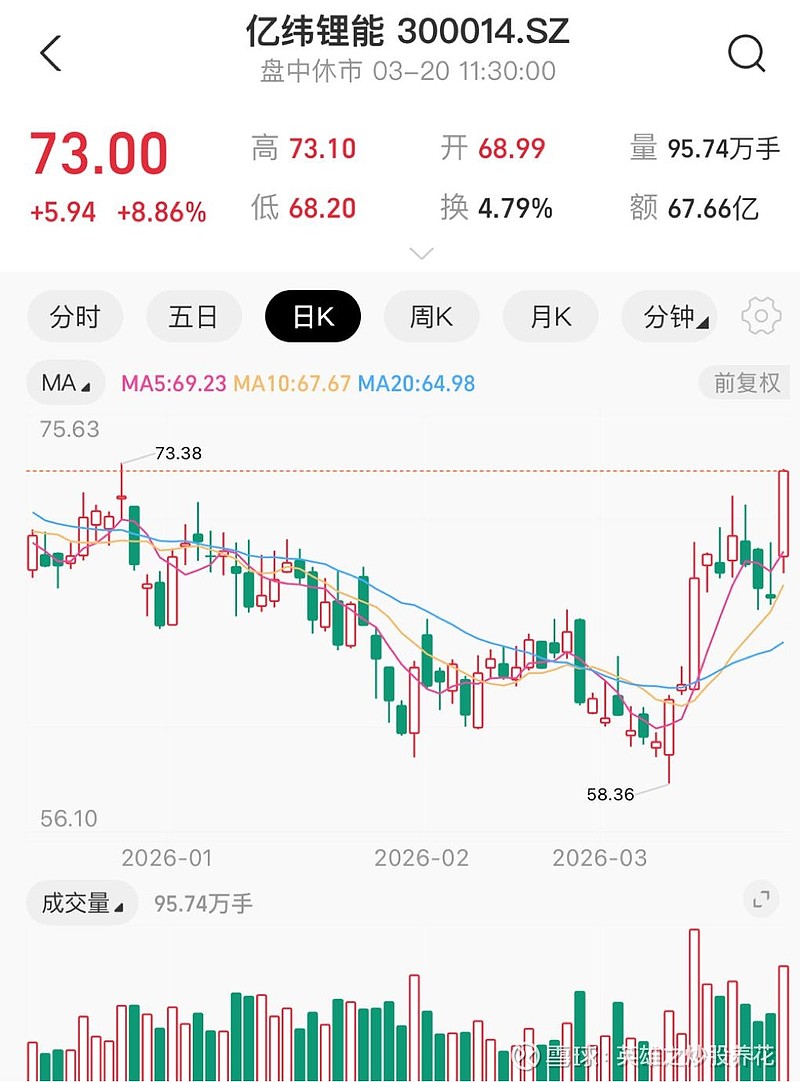Expand the chart to fullscreen
Viewport: 800px width, 1082px height.
pos(762,899)
